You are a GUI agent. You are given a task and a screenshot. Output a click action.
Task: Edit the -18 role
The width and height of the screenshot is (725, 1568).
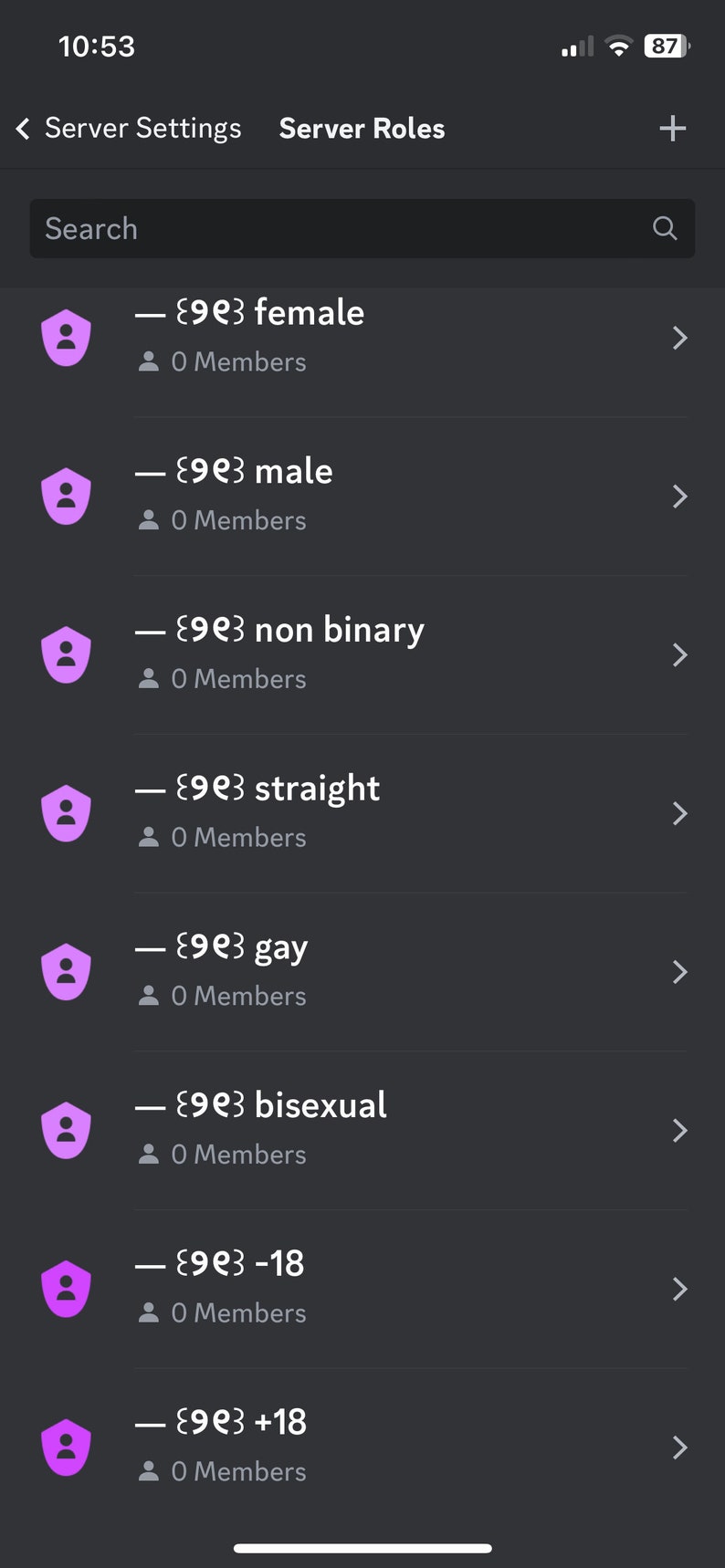point(362,1289)
